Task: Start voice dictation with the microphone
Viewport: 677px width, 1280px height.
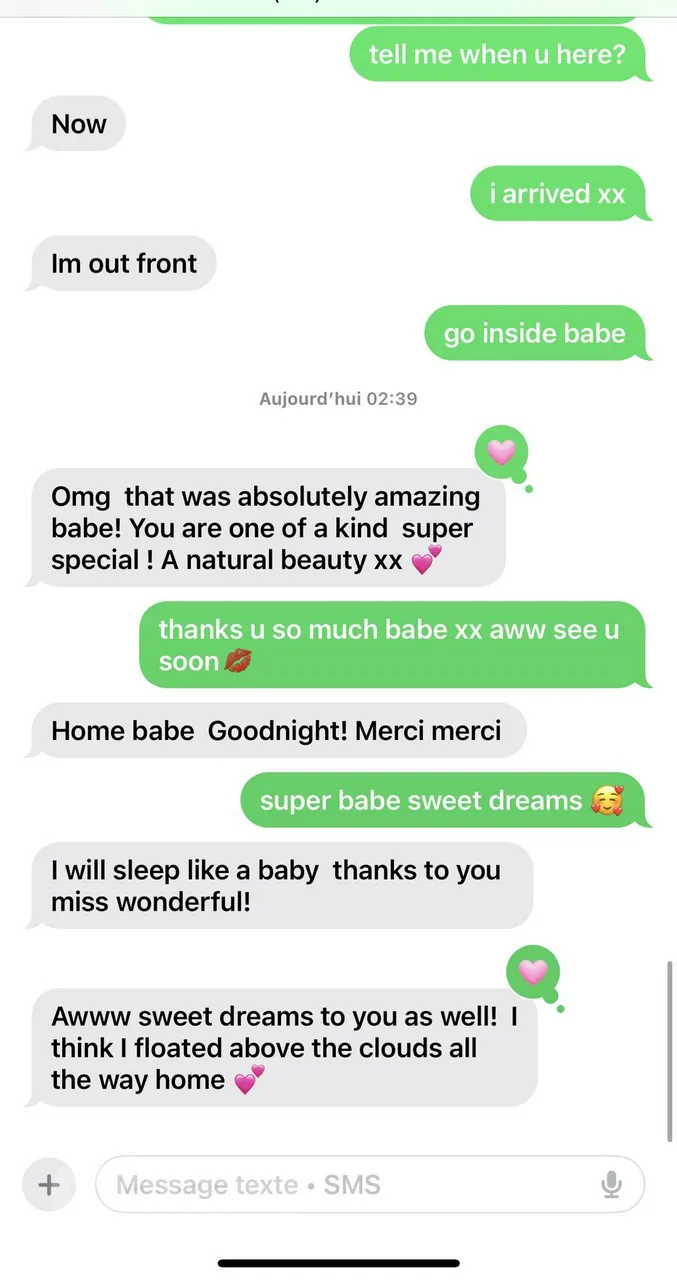Action: point(611,1185)
